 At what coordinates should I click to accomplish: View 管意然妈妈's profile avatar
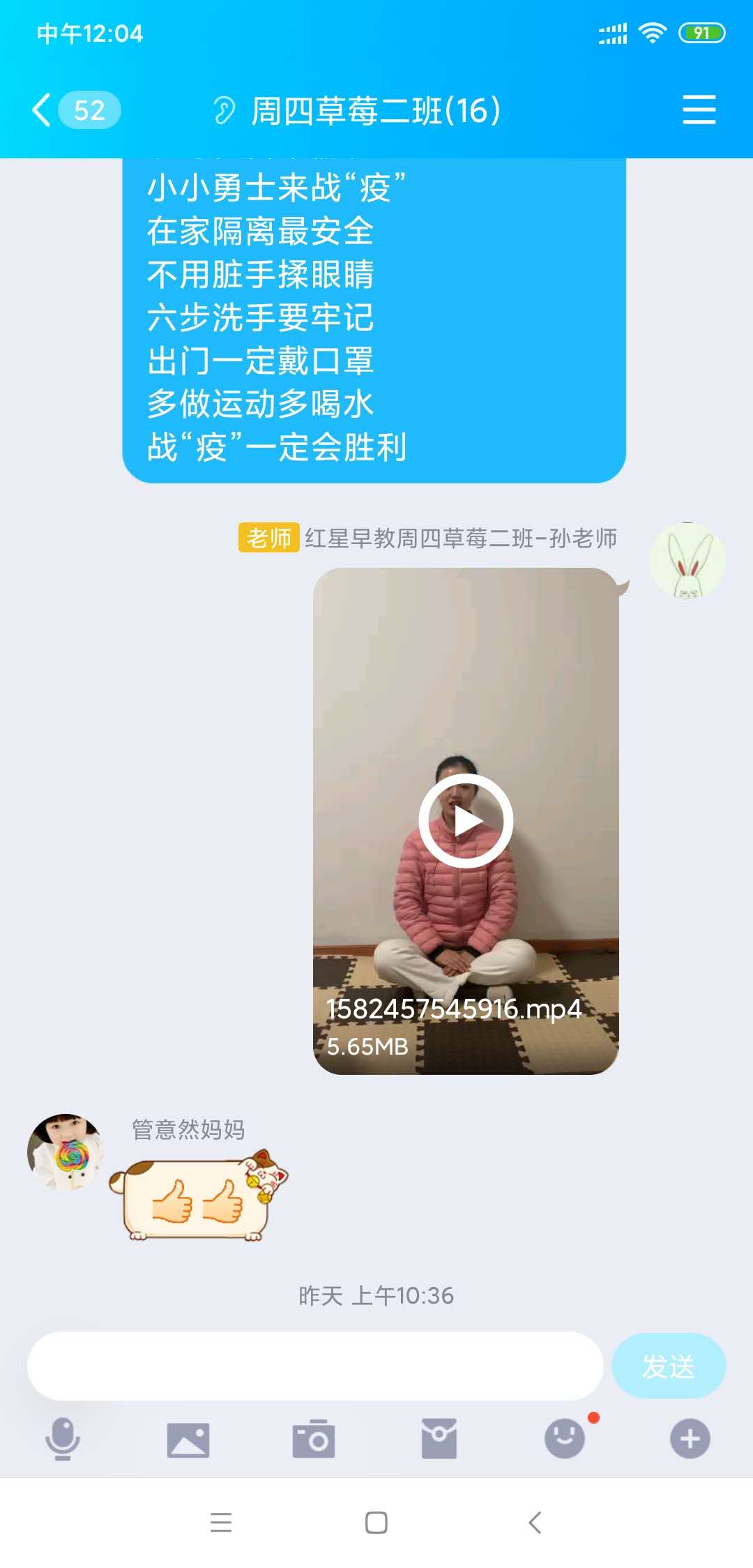(x=65, y=1152)
